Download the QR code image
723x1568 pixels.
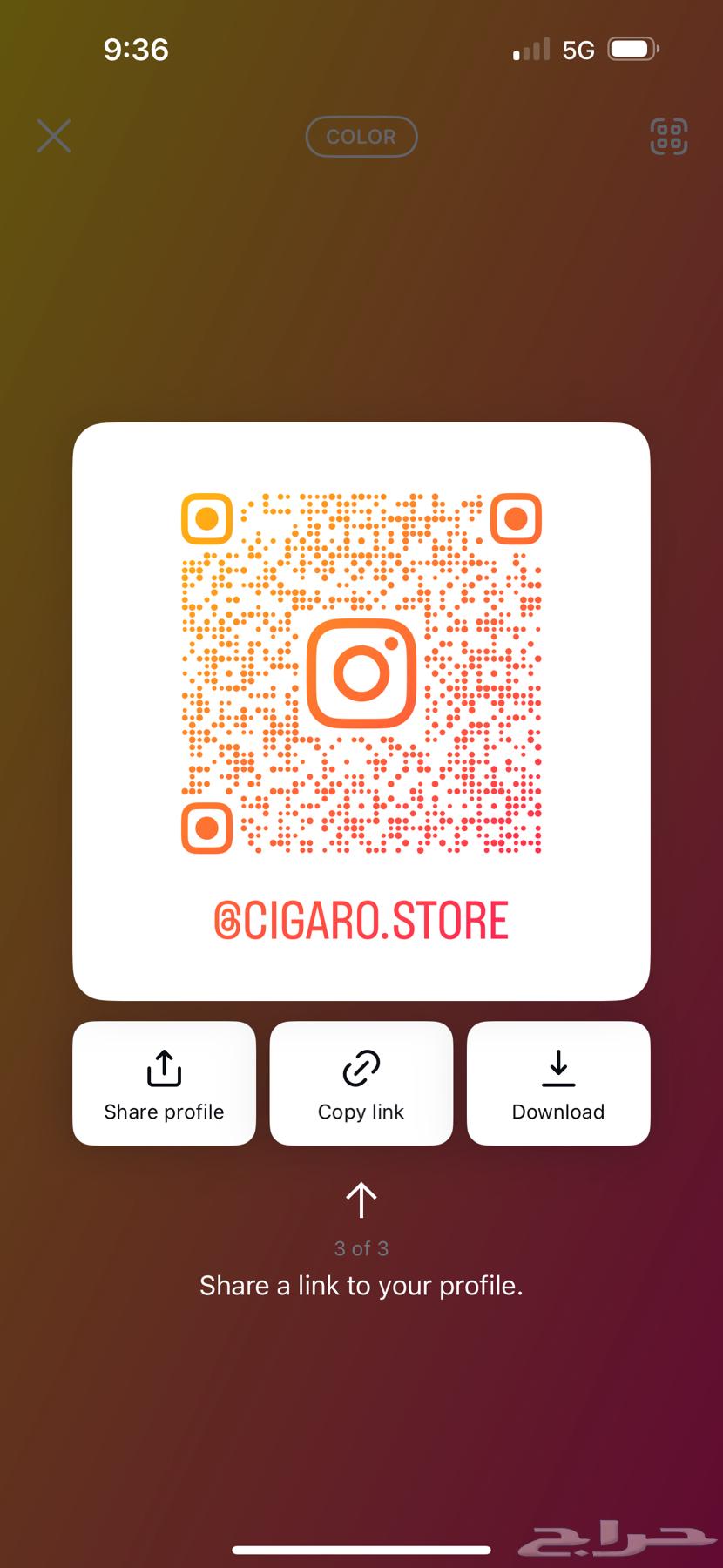click(x=558, y=1083)
